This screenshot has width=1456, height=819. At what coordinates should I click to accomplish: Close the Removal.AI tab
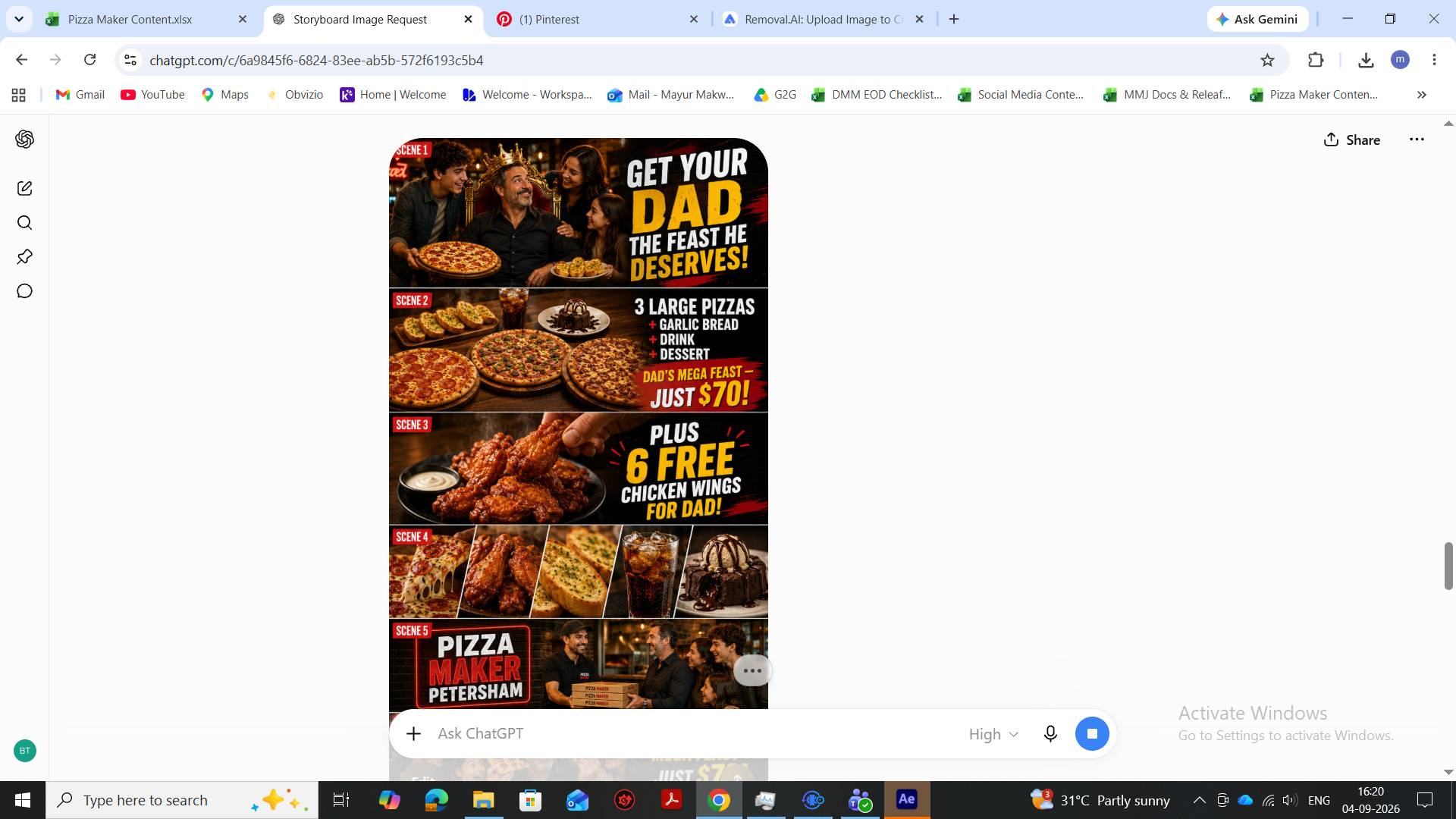[x=919, y=19]
